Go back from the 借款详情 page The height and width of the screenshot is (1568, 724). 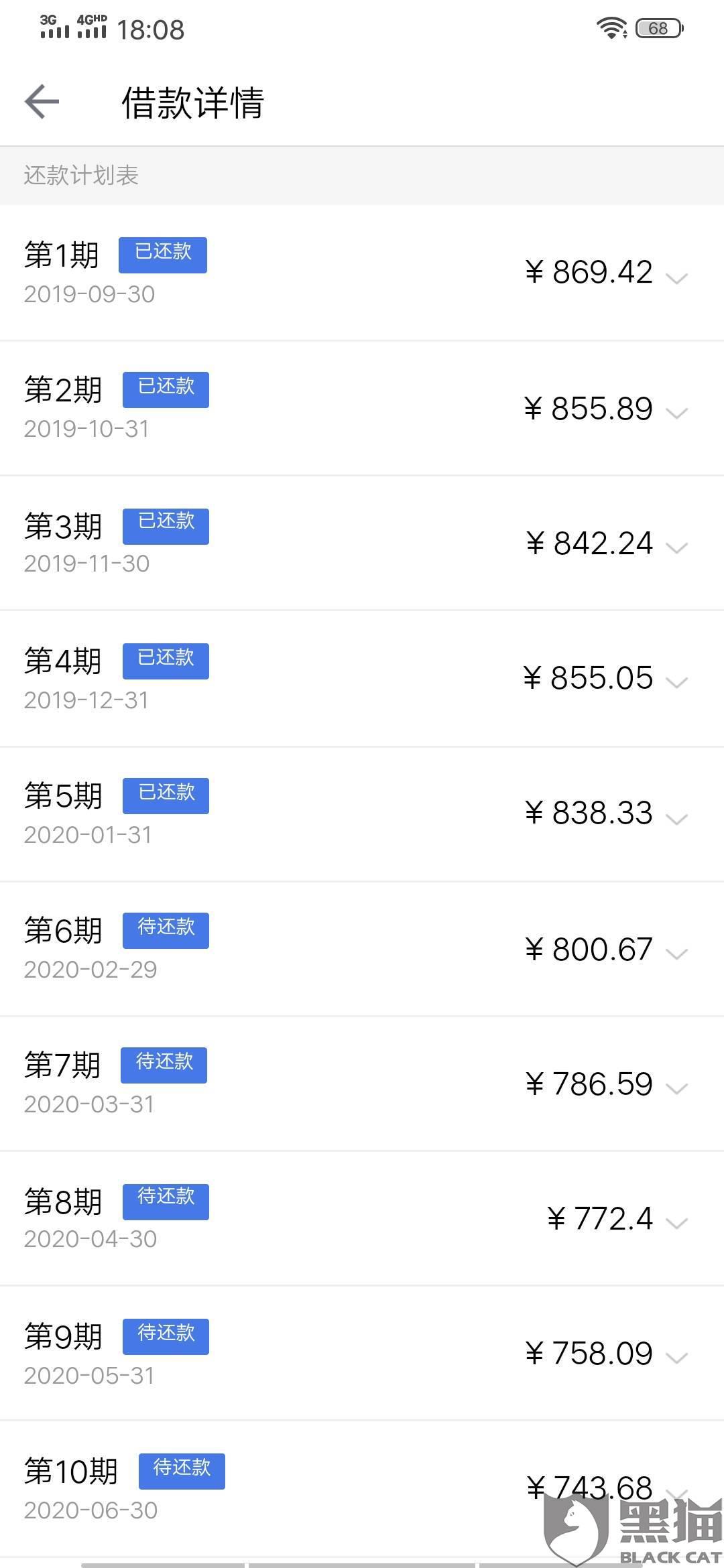point(42,102)
